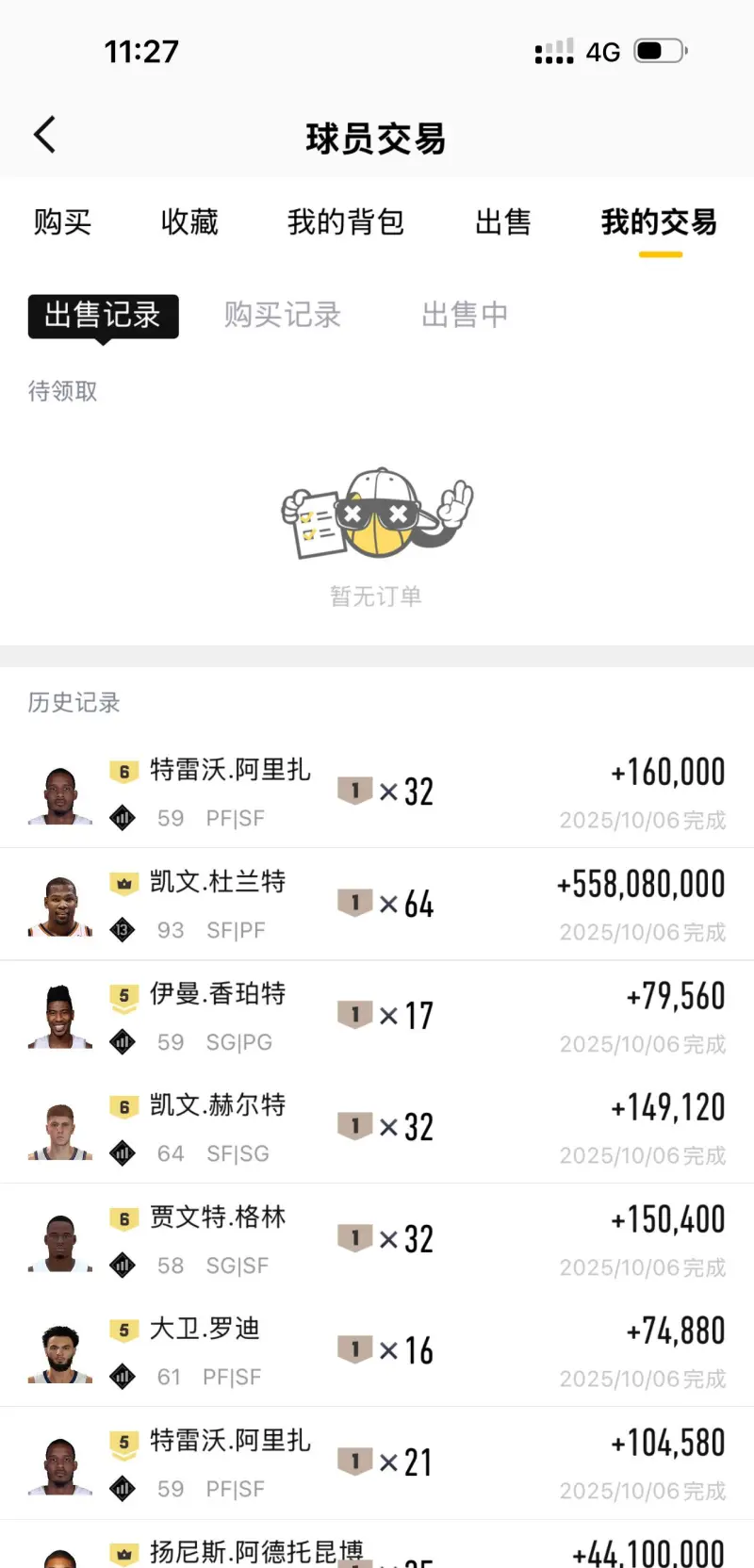Go back from 球员交易 page
The width and height of the screenshot is (754, 1568).
click(44, 136)
